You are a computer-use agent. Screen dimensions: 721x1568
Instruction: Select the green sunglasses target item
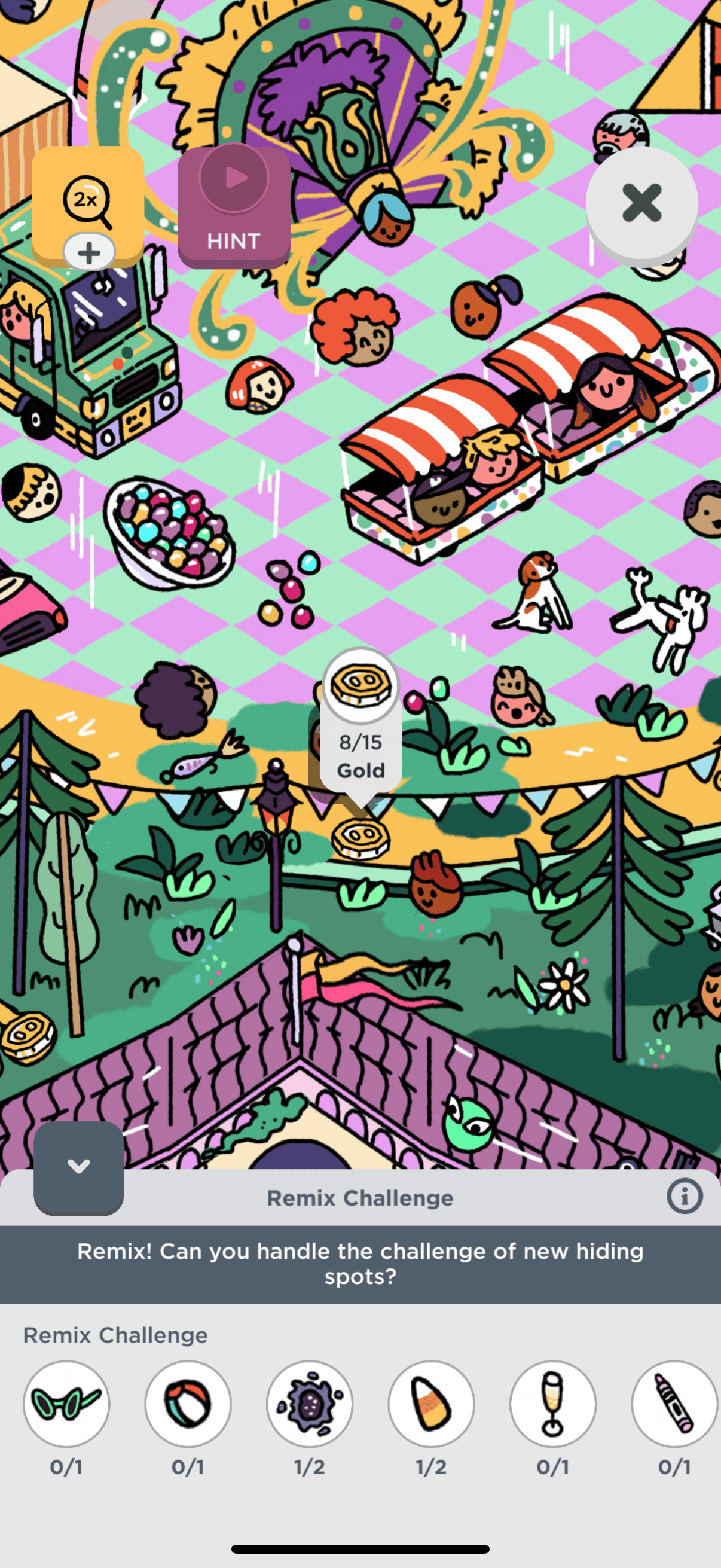tap(66, 1404)
